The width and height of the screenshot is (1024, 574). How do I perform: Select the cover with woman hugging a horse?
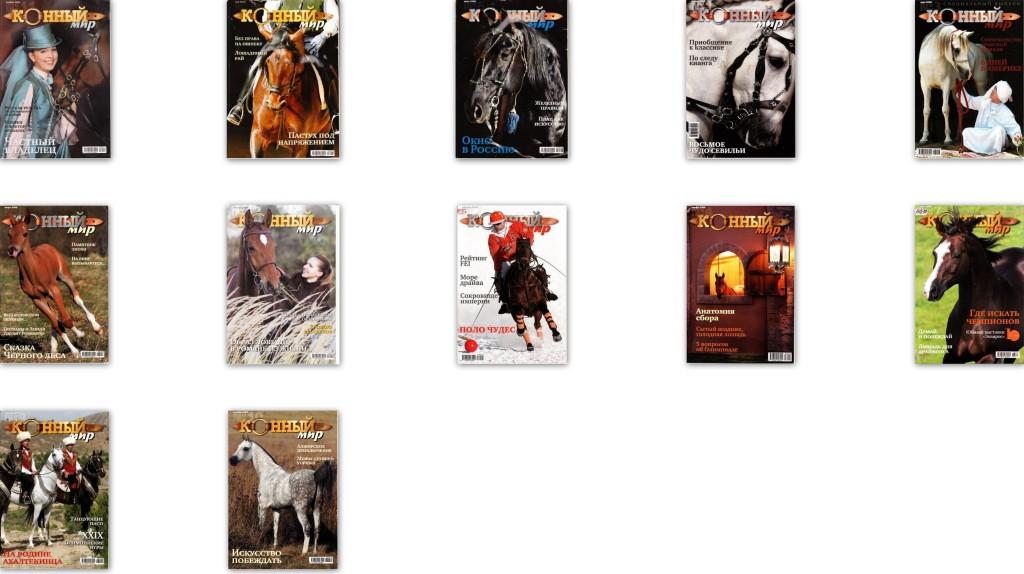click(x=282, y=284)
